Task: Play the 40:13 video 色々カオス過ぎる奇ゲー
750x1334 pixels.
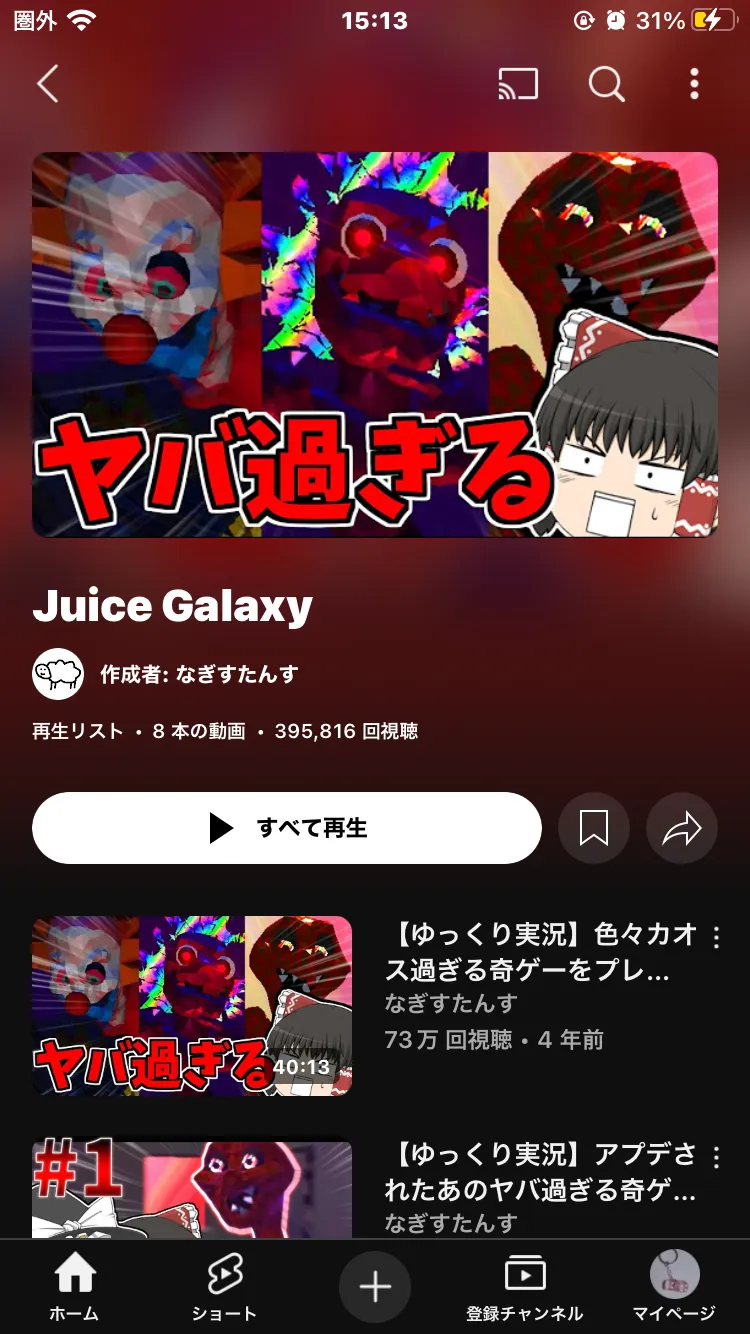Action: pyautogui.click(x=192, y=1006)
